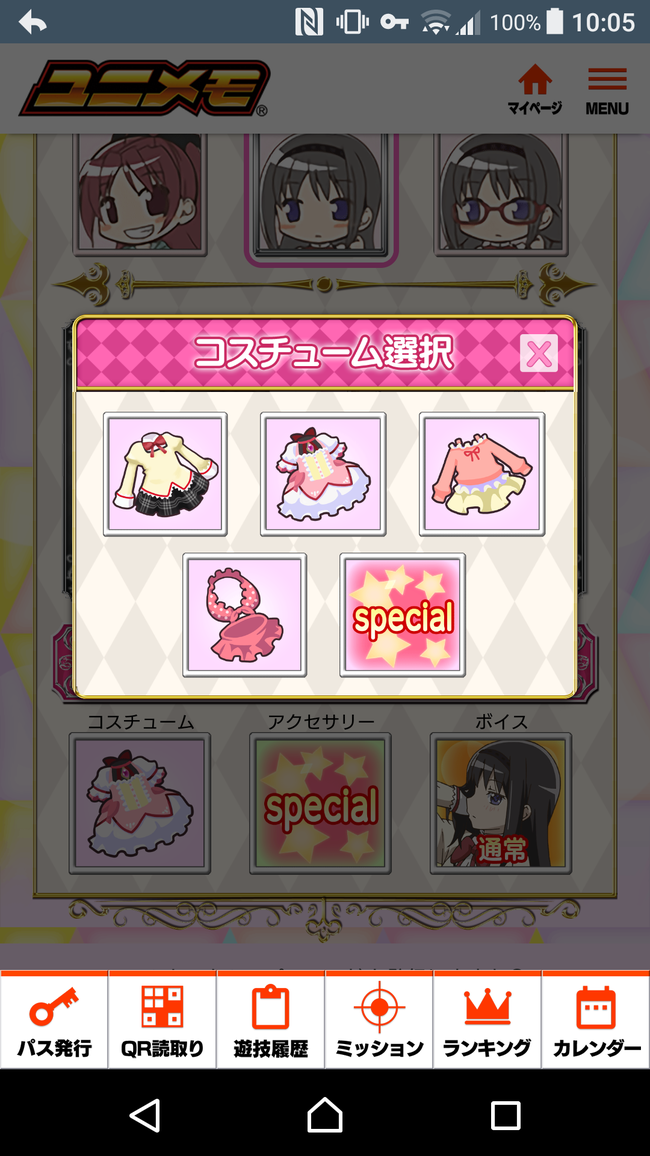
Task: Close the コスチューム選択 dialog
Action: click(x=539, y=353)
